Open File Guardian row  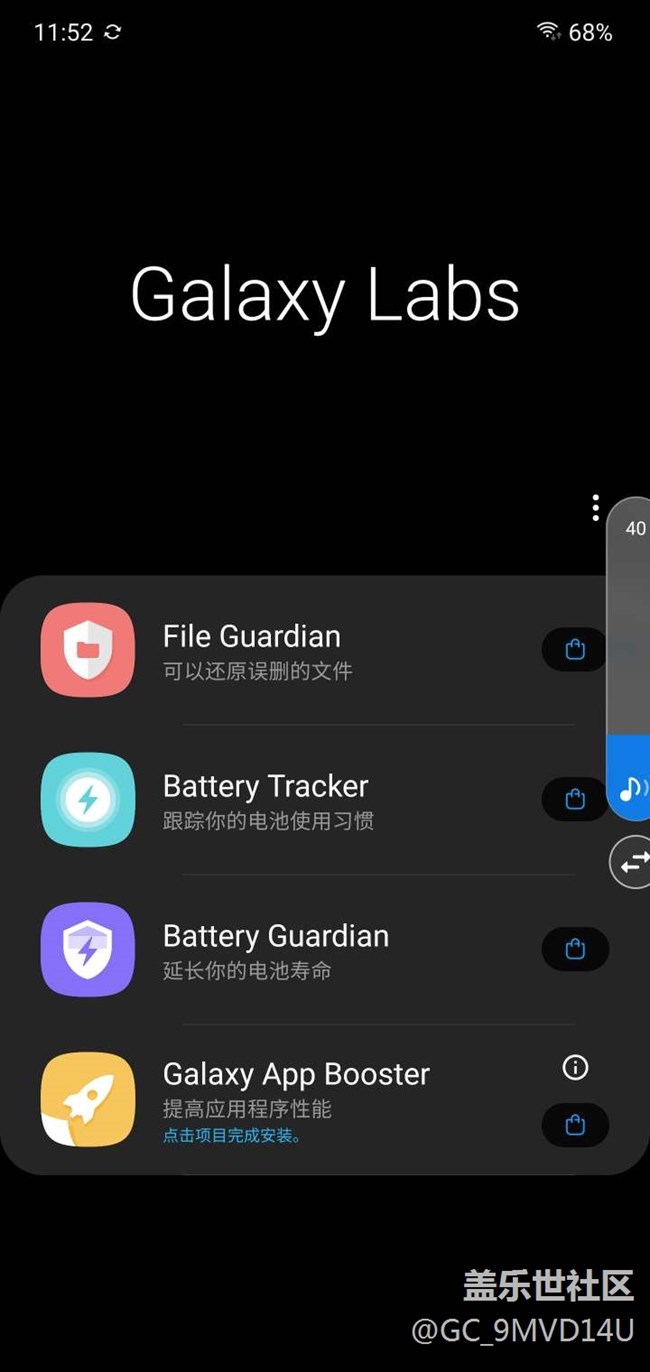pyautogui.click(x=300, y=650)
